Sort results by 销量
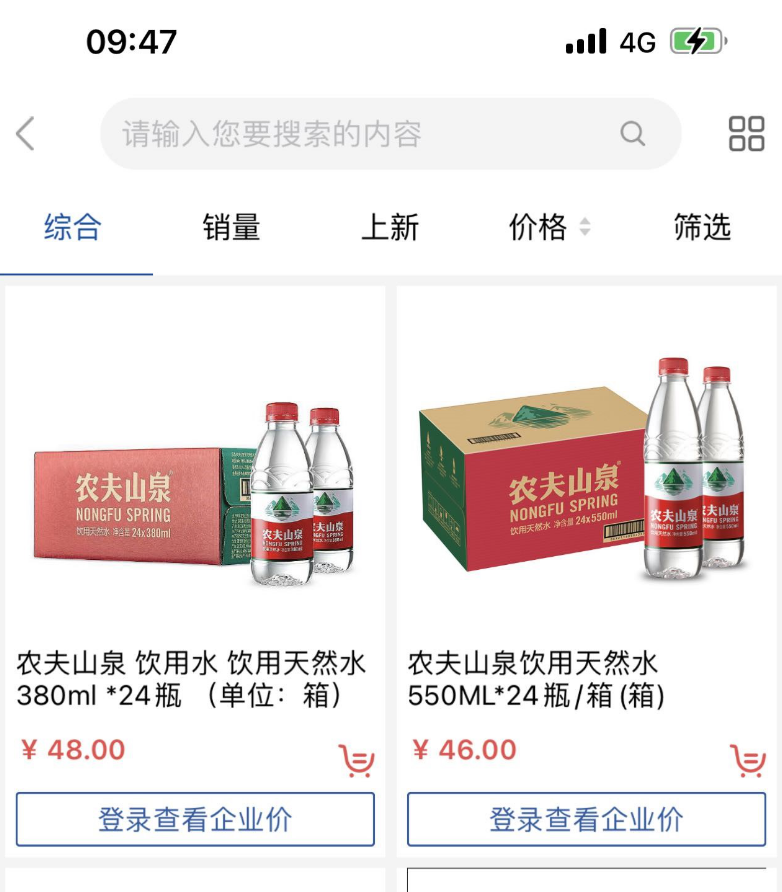The height and width of the screenshot is (892, 782). click(231, 228)
